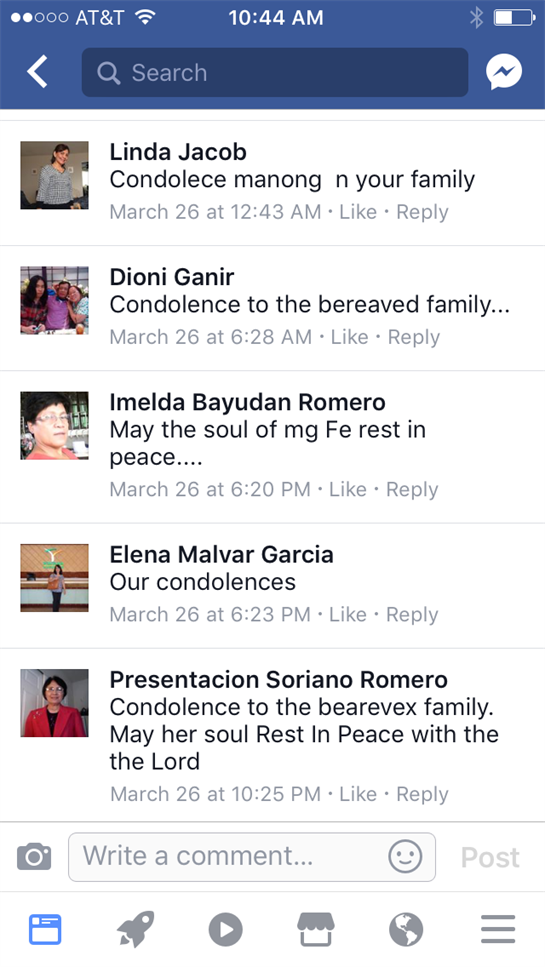Reply to Elena Malvar Garcia's comment
Screen dimensions: 545x967
coord(412,614)
